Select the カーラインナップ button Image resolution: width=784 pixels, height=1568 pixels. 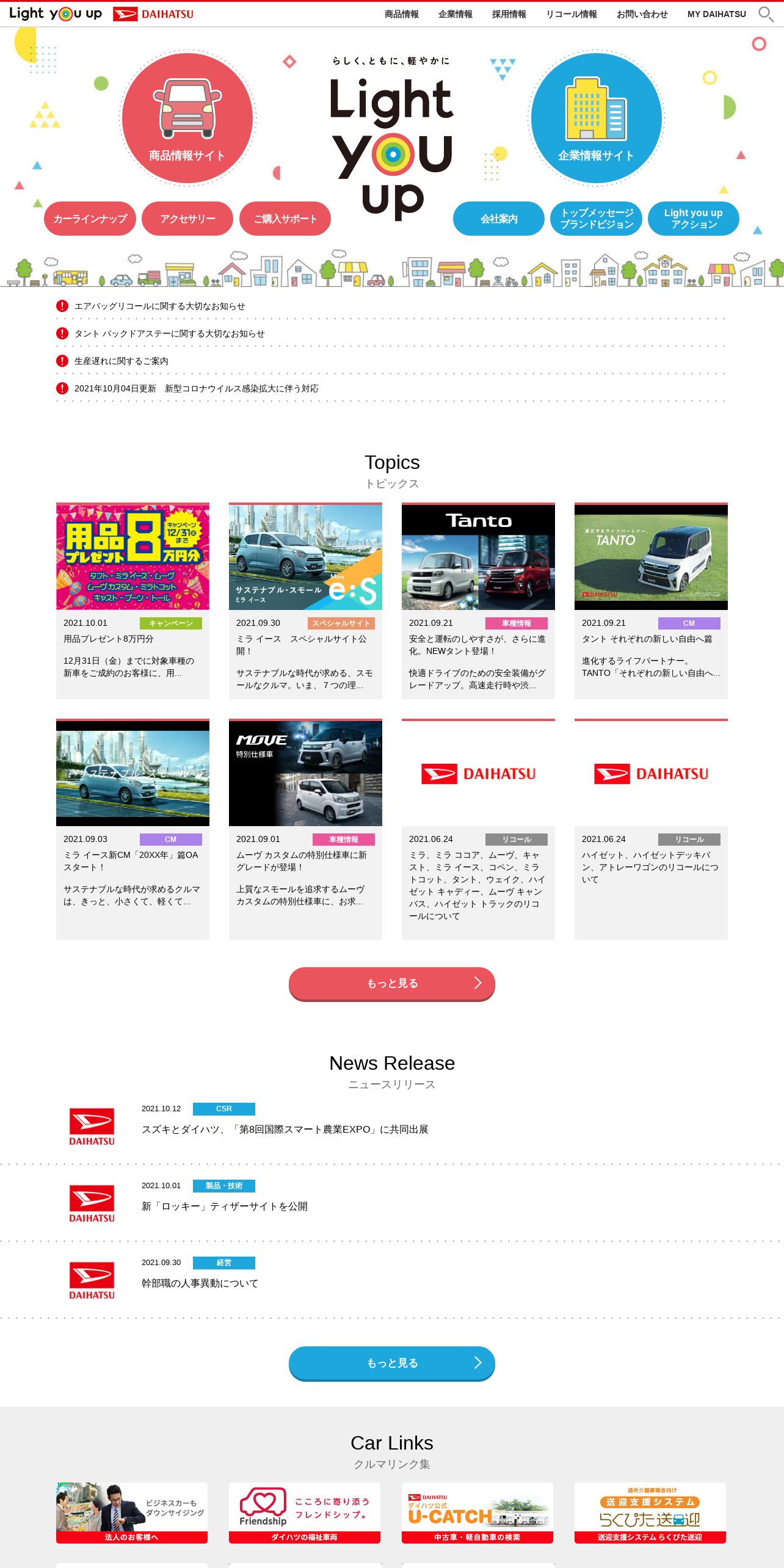pyautogui.click(x=90, y=219)
